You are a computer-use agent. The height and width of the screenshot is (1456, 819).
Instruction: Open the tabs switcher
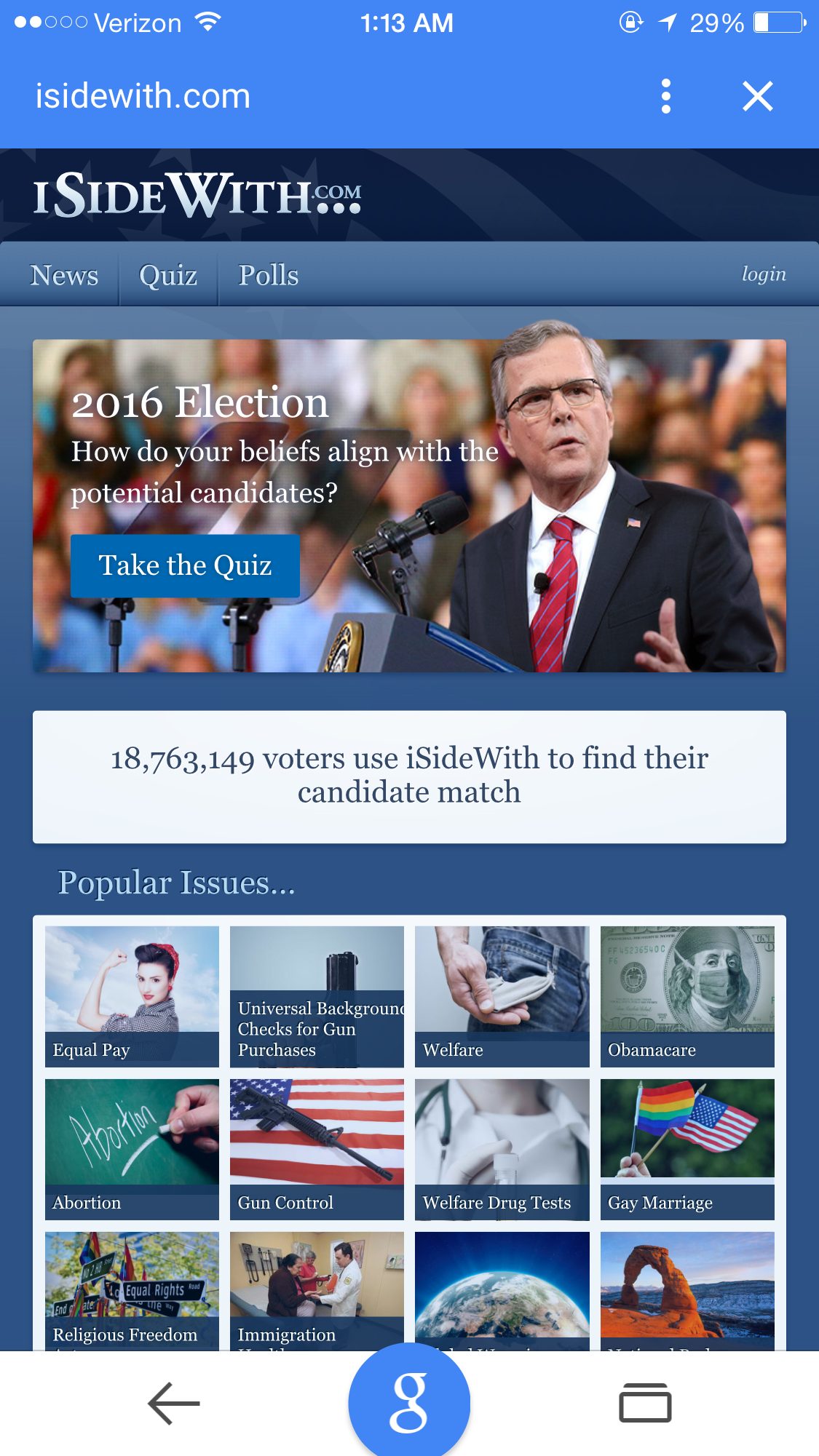[x=645, y=1403]
